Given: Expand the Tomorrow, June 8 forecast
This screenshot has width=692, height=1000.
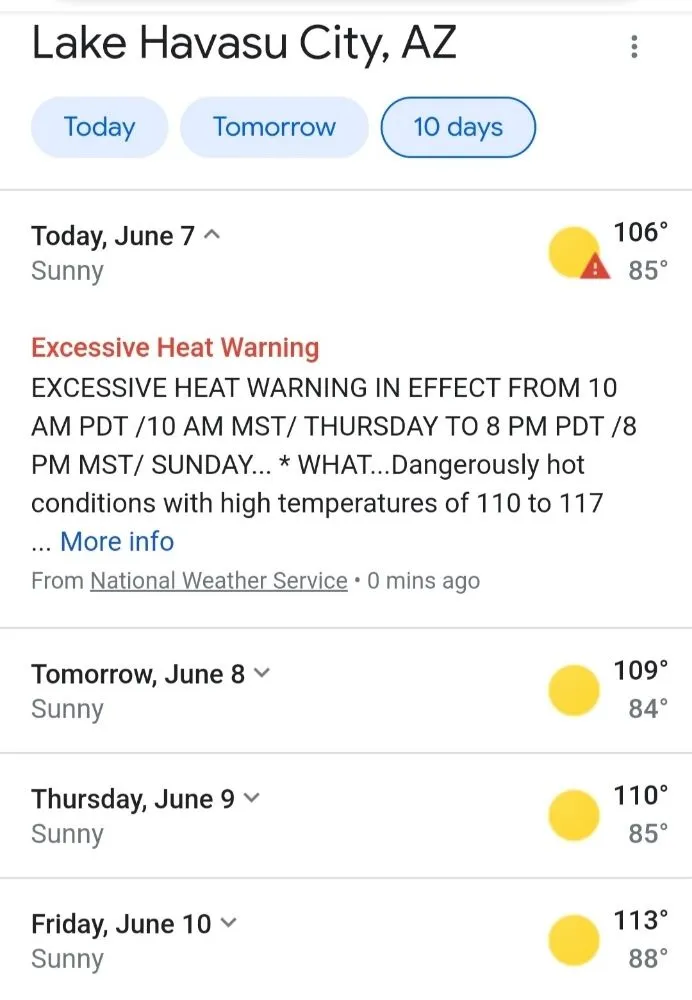Looking at the screenshot, I should [262, 674].
